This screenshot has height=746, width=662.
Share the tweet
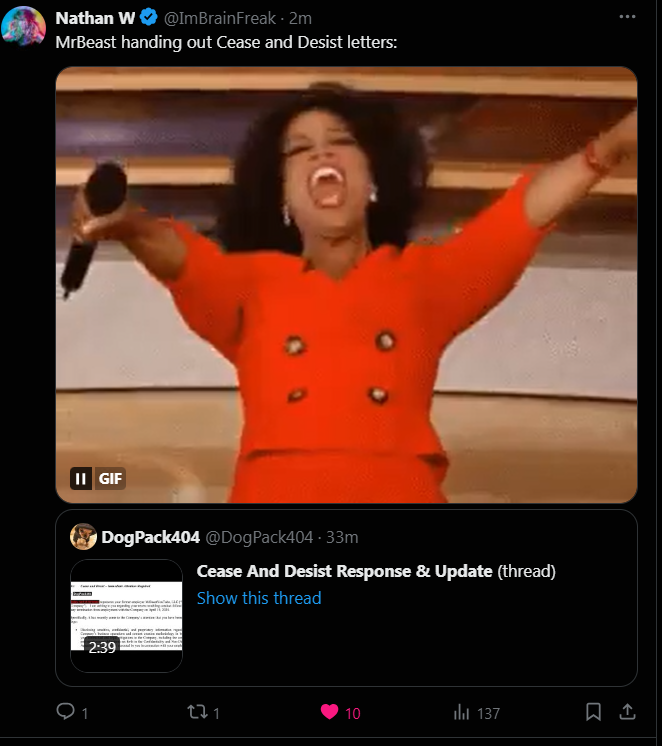point(627,712)
